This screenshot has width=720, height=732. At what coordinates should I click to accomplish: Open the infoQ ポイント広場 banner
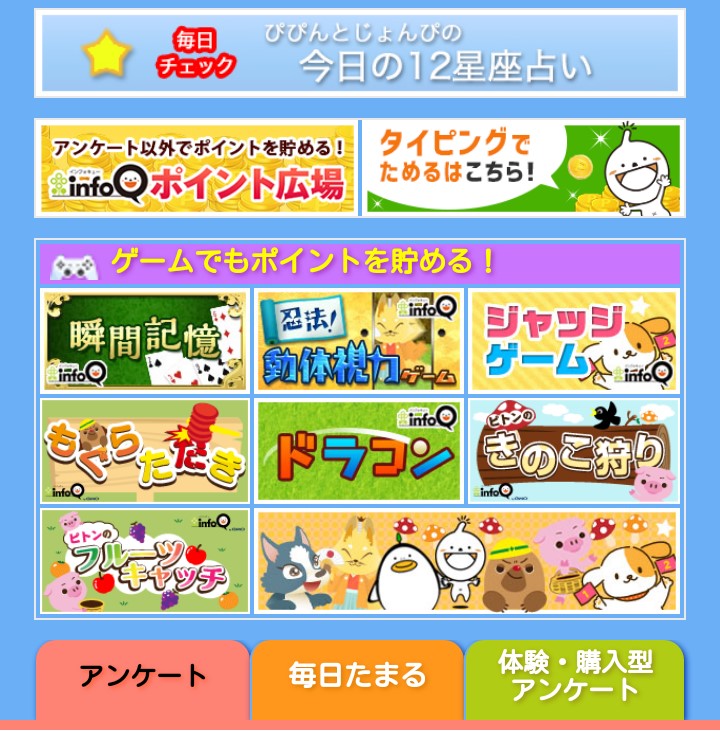pyautogui.click(x=197, y=168)
